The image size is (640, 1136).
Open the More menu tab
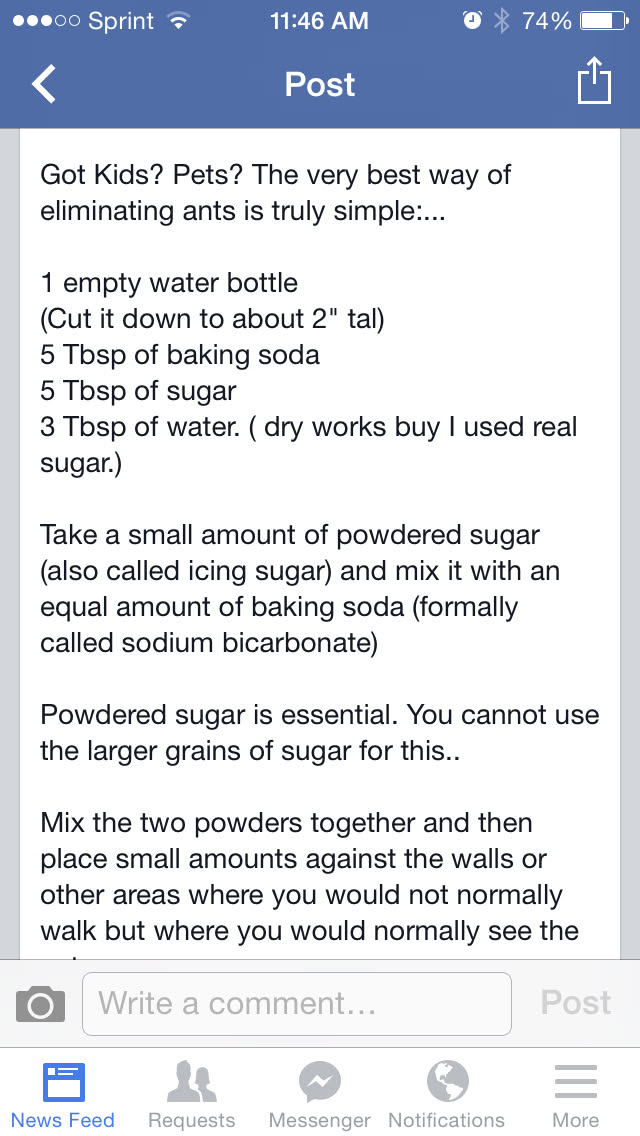coord(575,1094)
